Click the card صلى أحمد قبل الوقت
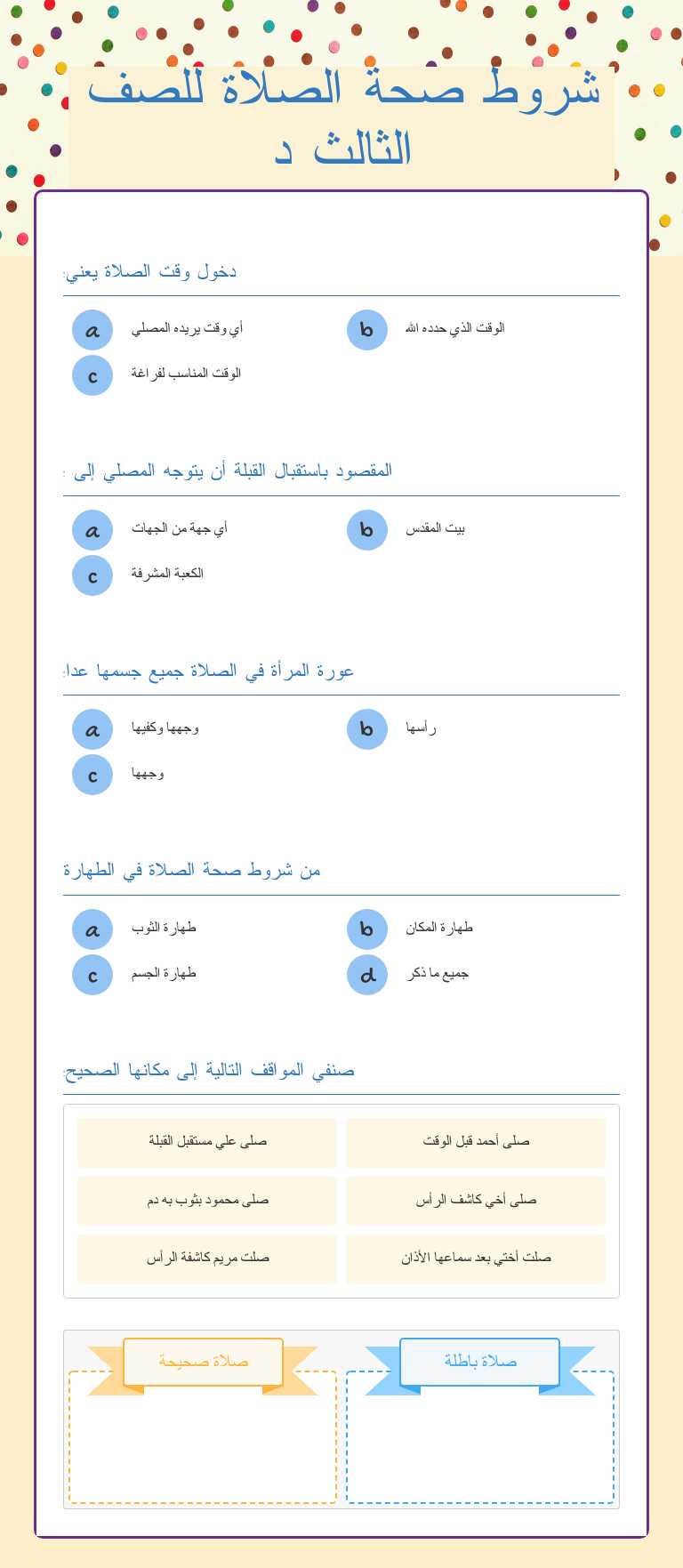683x1568 pixels. 476,1142
